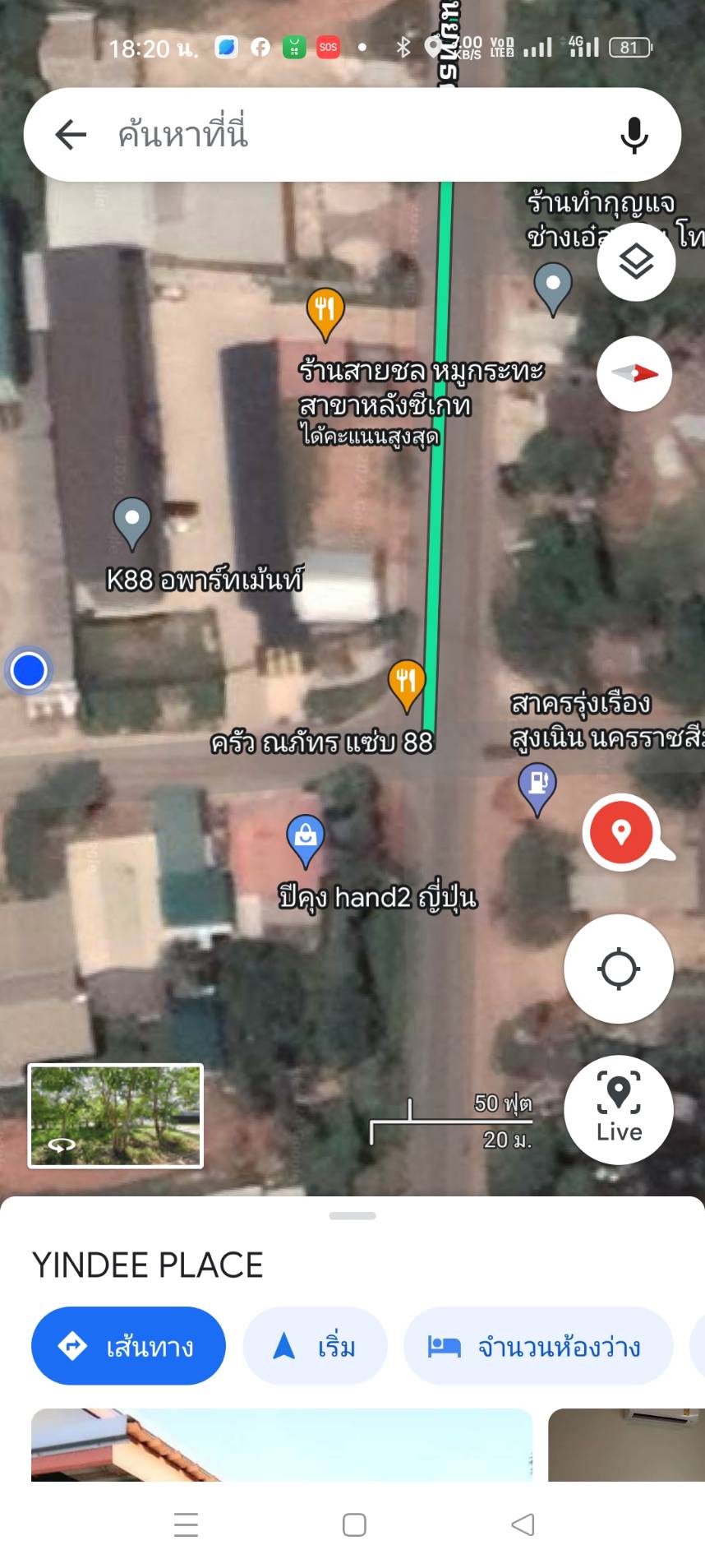Tap the system home button

(x=354, y=1524)
